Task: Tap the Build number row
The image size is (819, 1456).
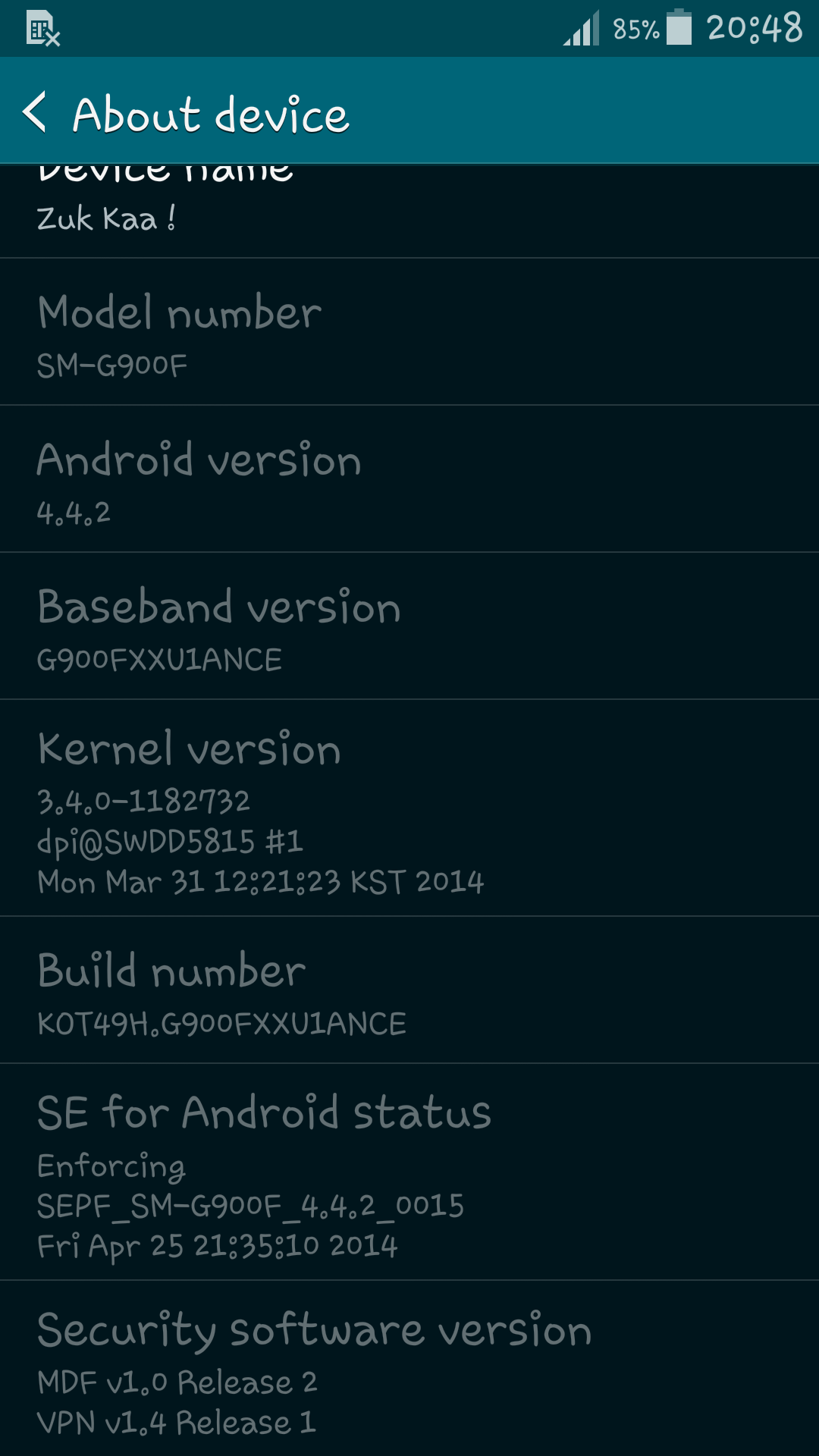Action: tap(409, 990)
